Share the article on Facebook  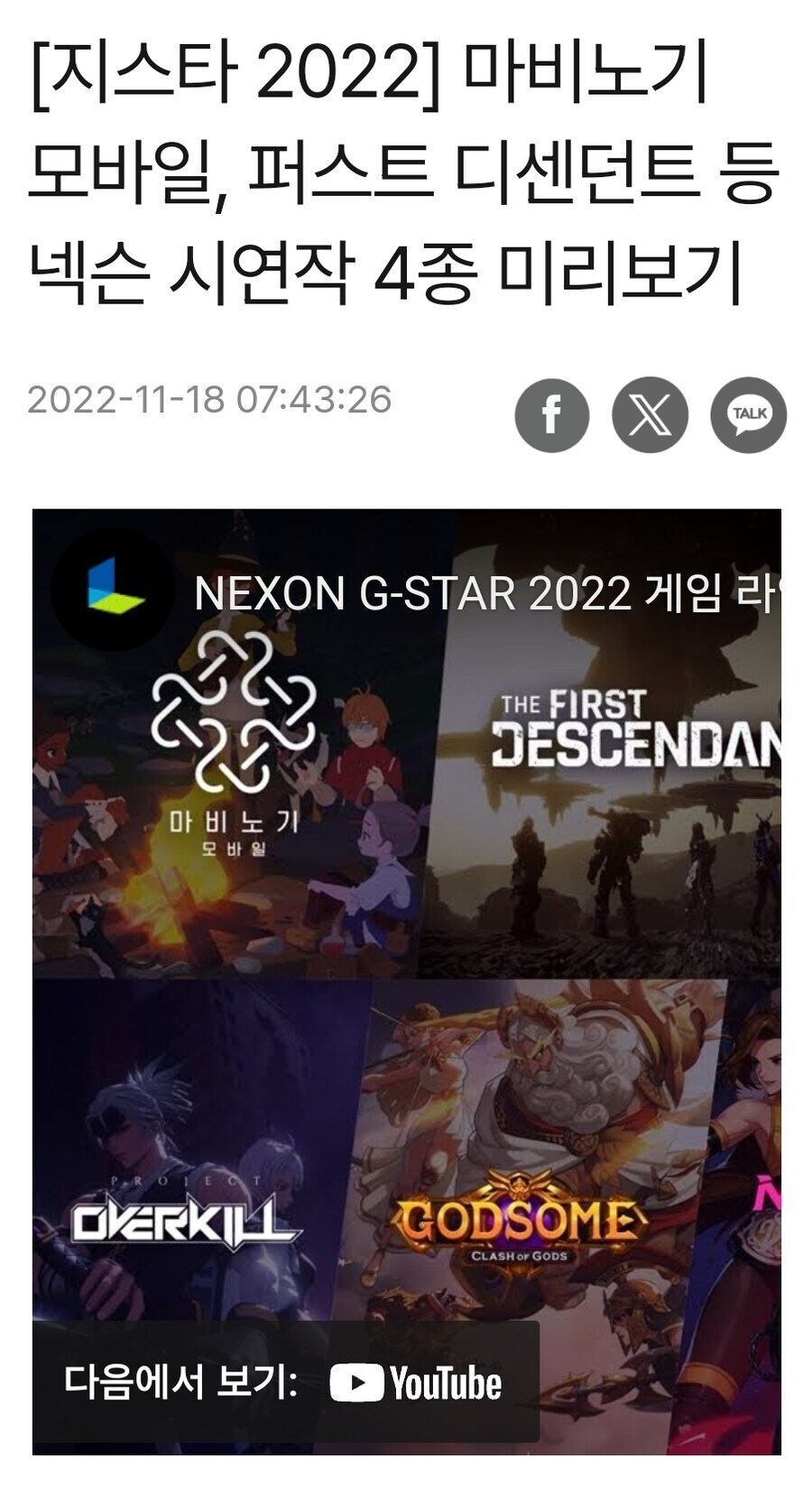click(554, 415)
